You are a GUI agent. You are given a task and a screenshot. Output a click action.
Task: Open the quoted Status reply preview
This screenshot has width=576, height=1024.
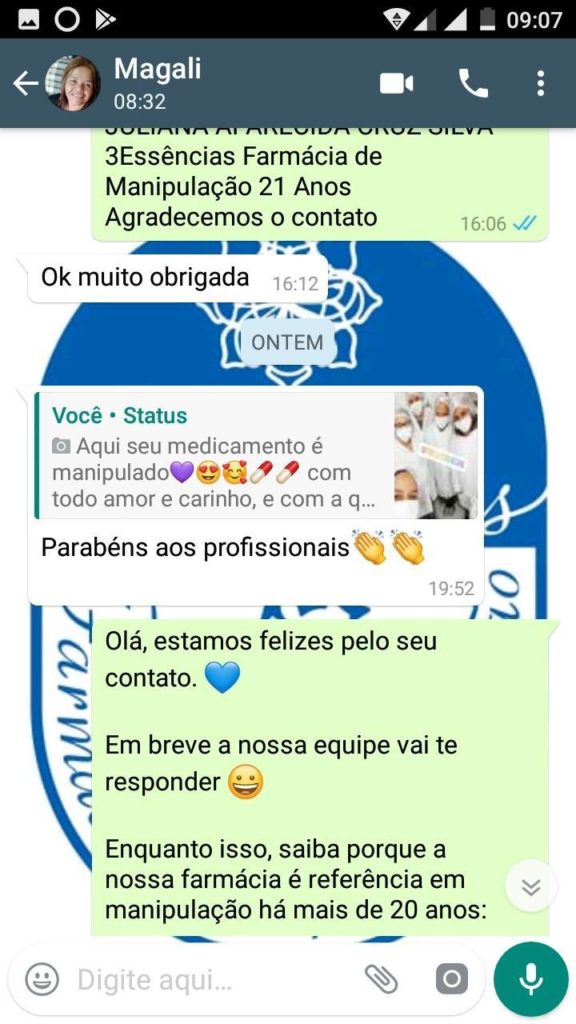[x=257, y=455]
